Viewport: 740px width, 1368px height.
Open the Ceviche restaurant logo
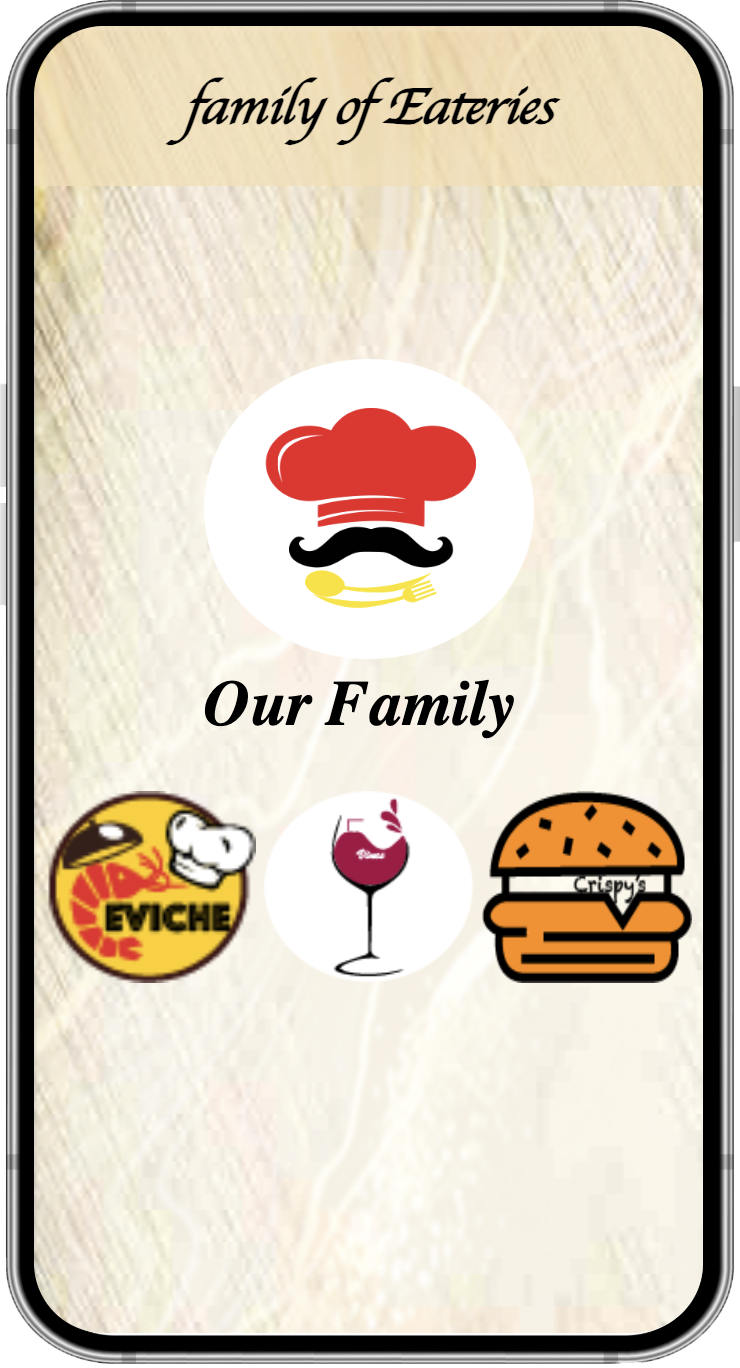150,887
